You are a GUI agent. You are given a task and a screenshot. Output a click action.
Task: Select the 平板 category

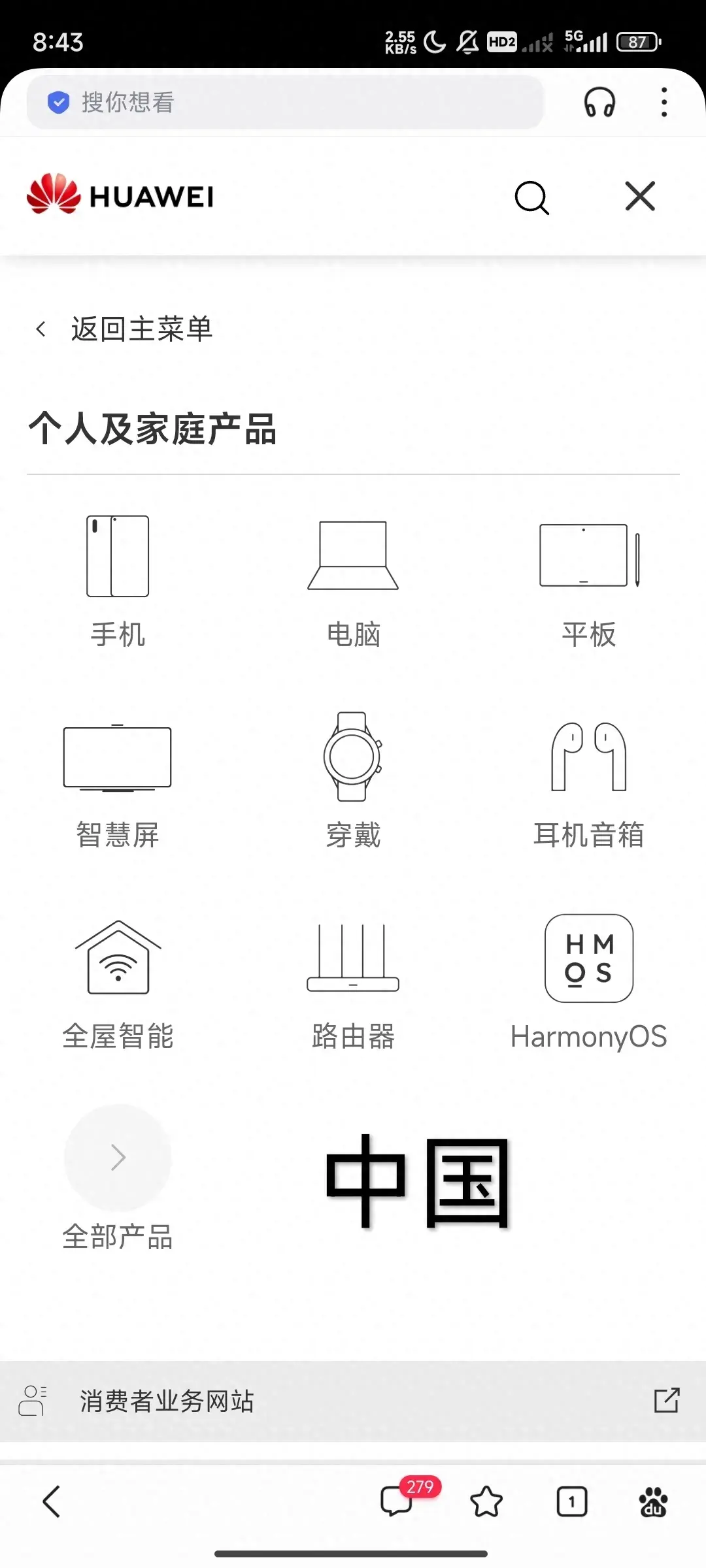tap(588, 581)
